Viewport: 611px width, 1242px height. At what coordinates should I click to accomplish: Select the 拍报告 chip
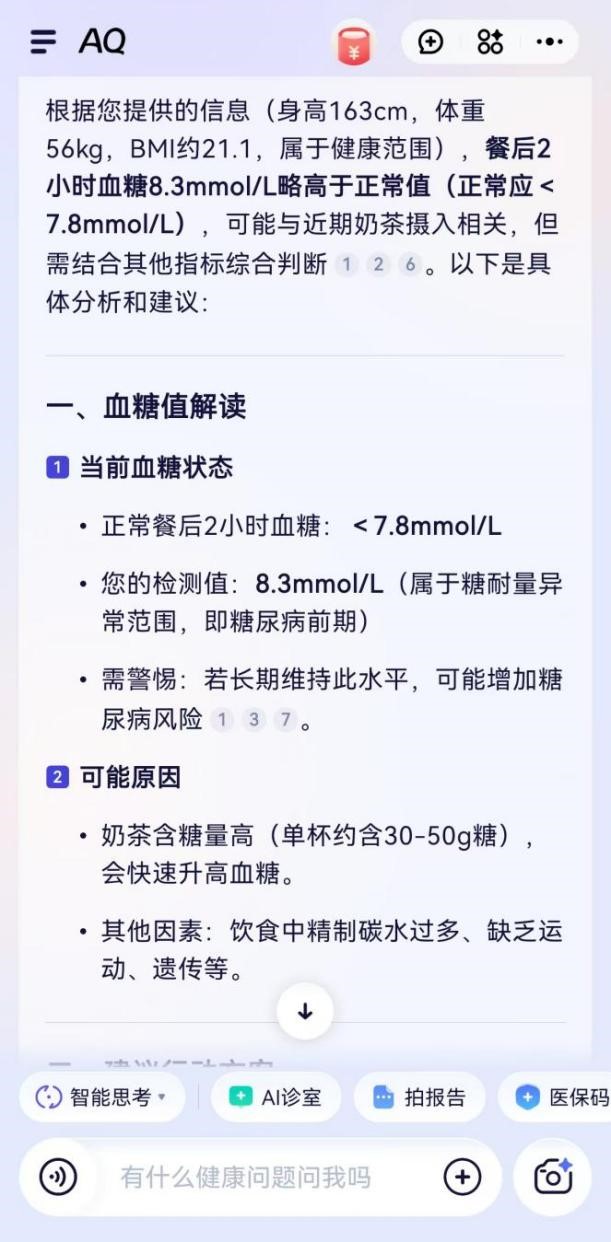(x=420, y=1097)
